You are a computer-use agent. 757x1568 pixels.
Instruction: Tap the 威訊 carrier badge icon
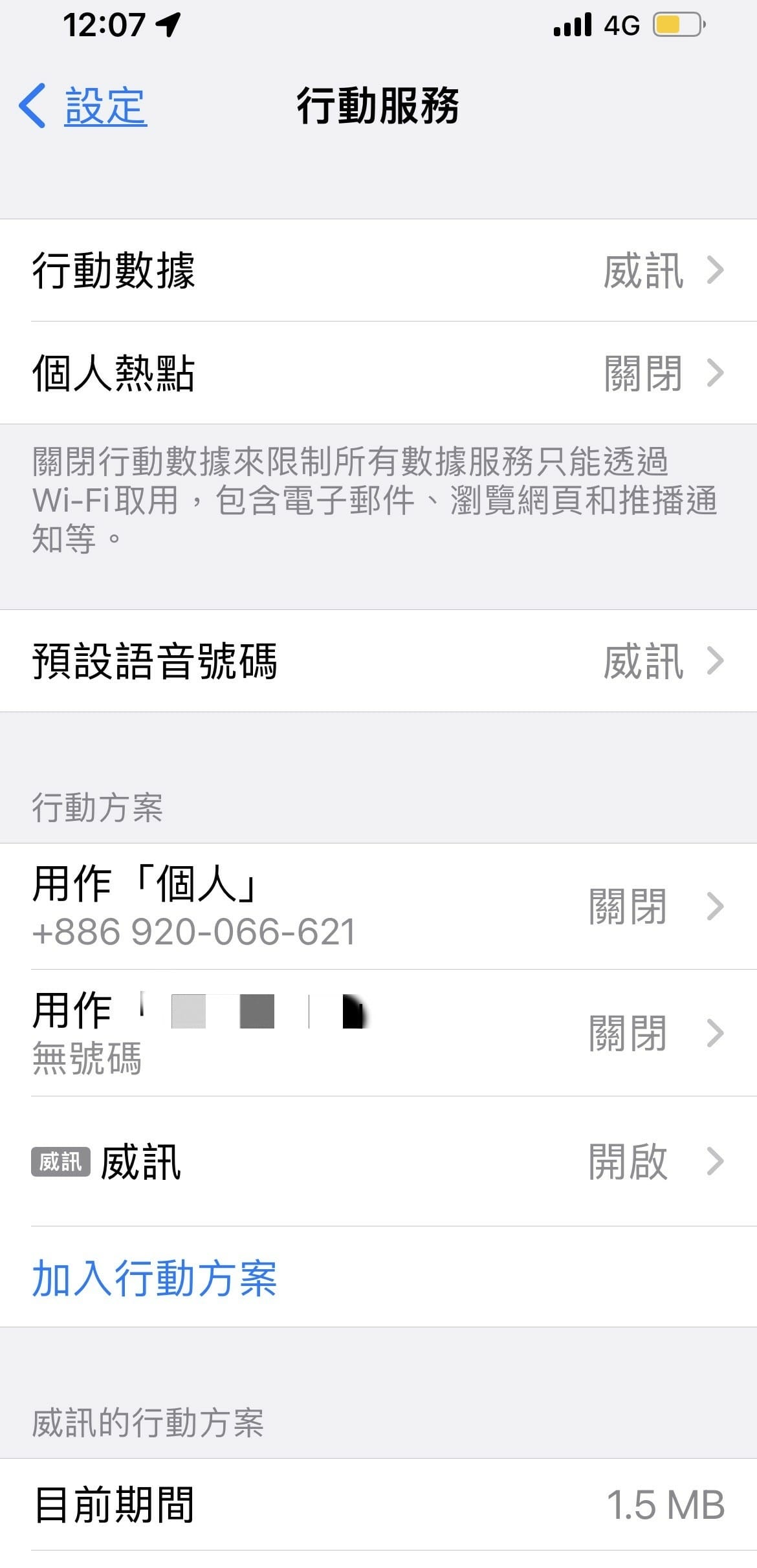pyautogui.click(x=60, y=1161)
